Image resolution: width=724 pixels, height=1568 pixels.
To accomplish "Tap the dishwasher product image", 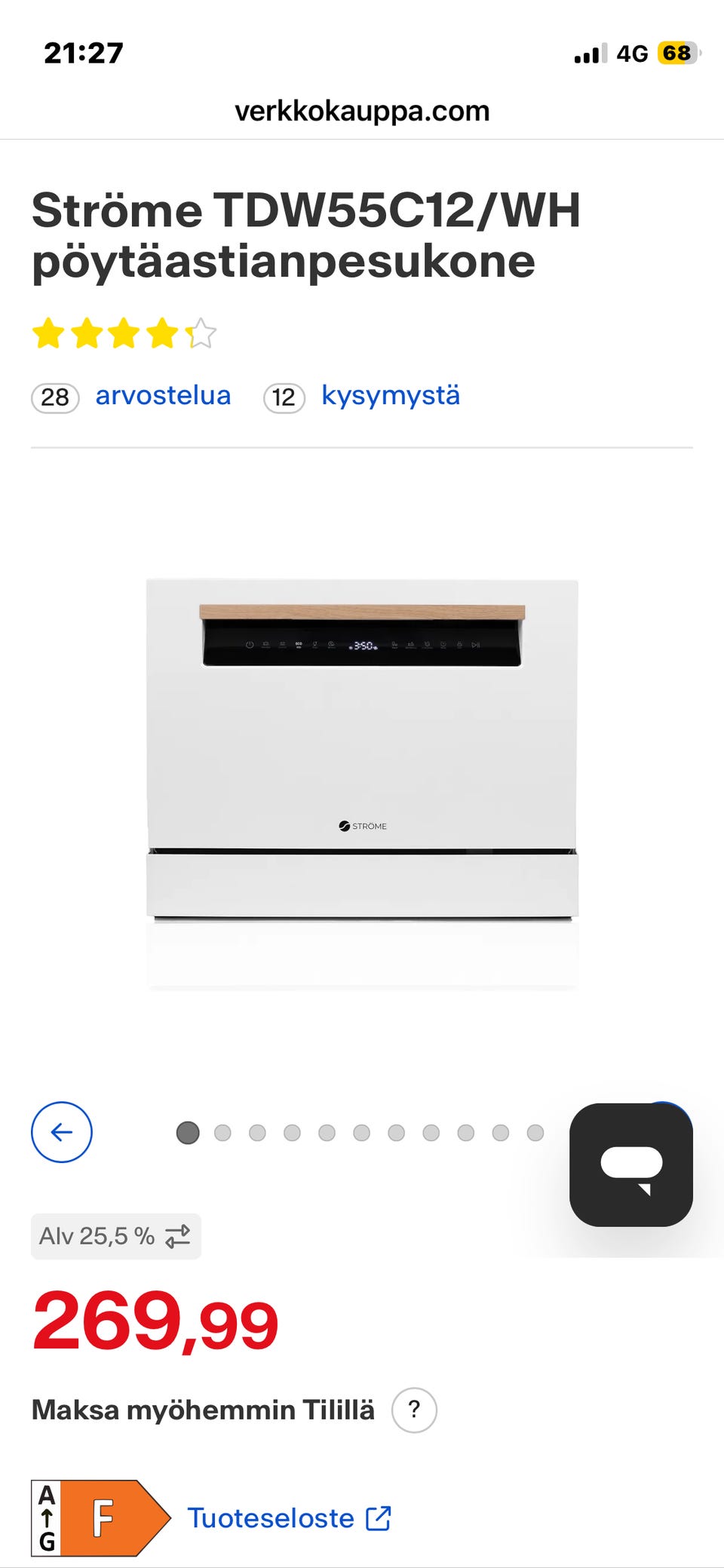I will [x=362, y=783].
